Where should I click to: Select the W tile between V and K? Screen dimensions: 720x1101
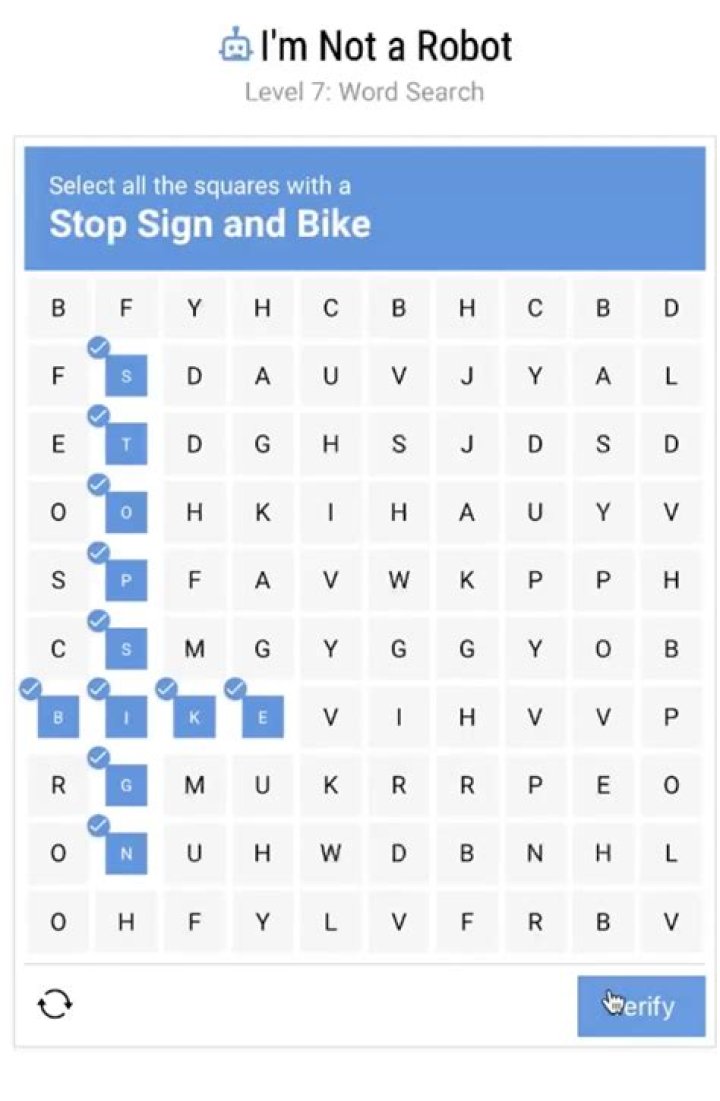coord(398,579)
